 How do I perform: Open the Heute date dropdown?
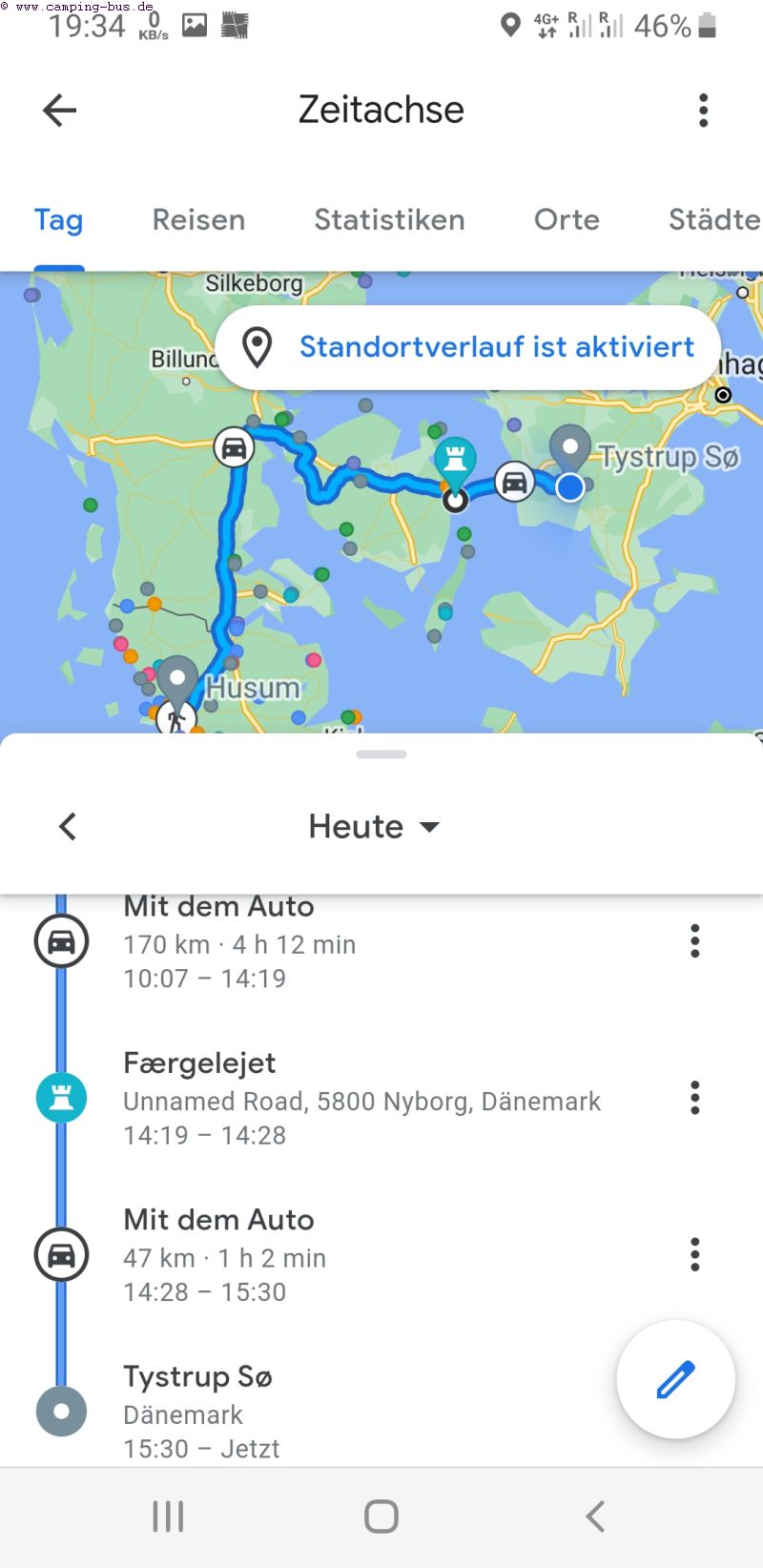point(374,826)
